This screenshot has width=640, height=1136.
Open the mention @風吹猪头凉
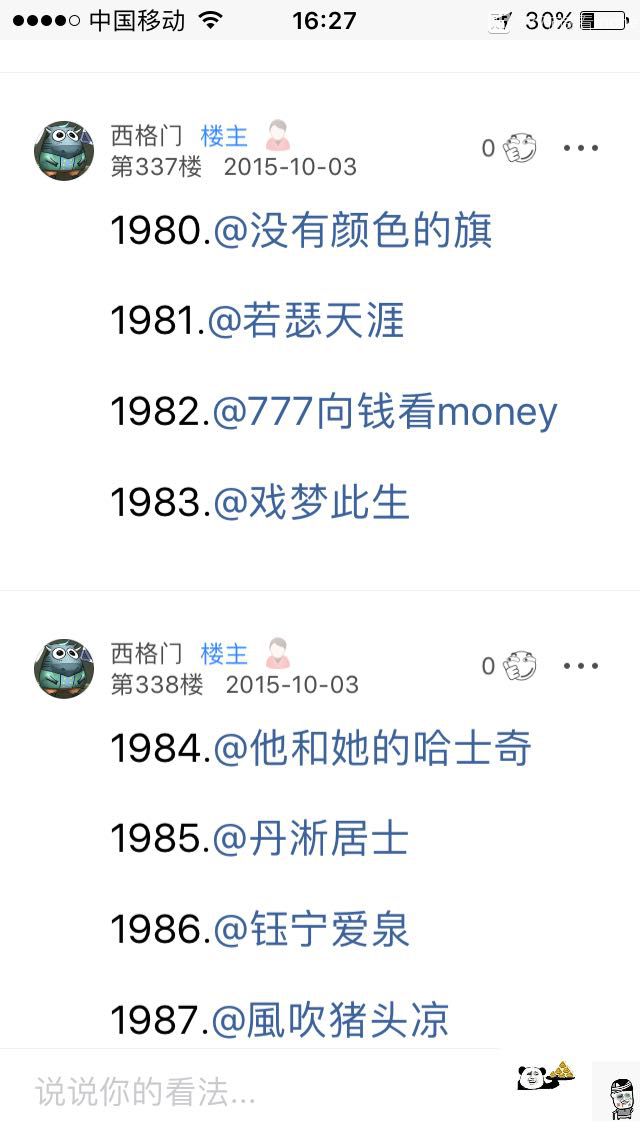click(x=331, y=1019)
